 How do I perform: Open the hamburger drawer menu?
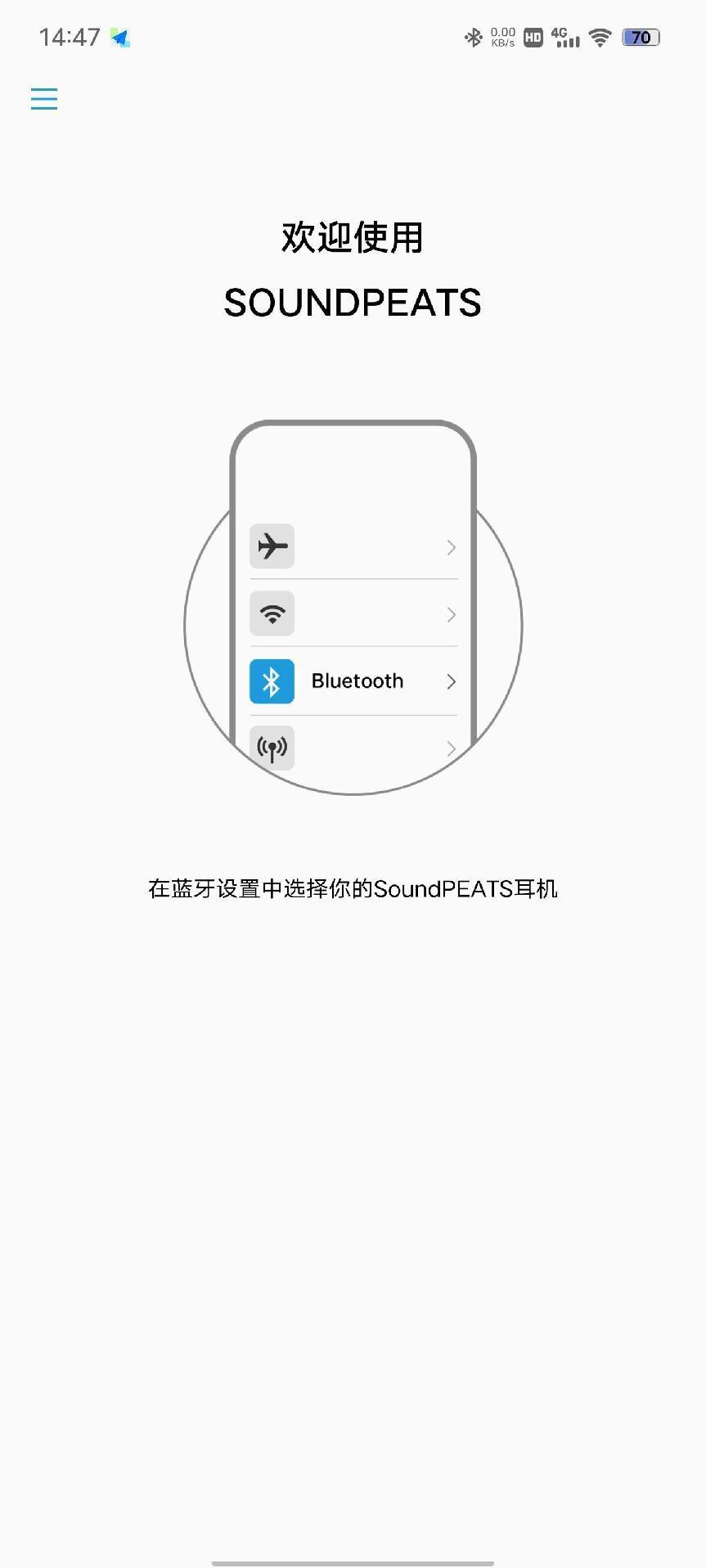point(44,99)
